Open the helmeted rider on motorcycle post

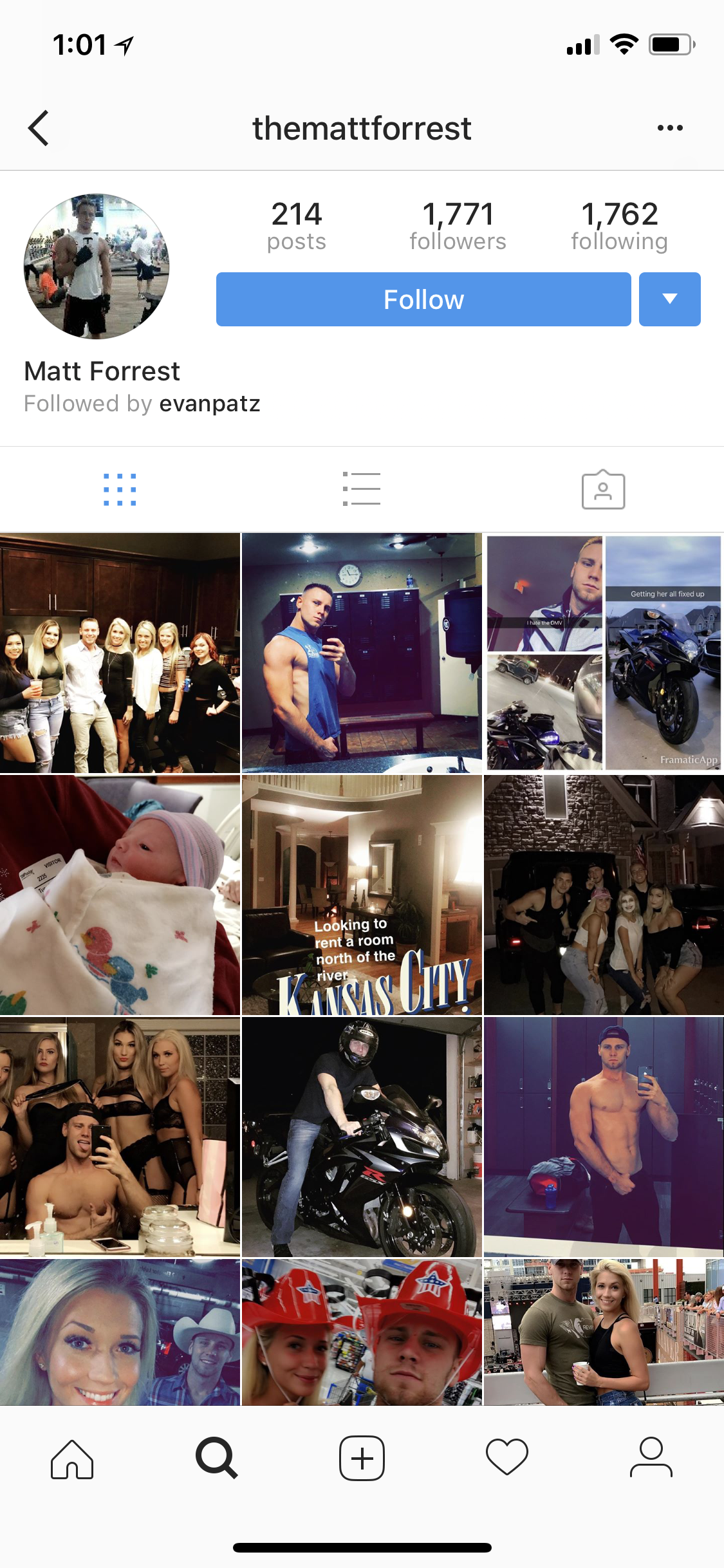362,1137
